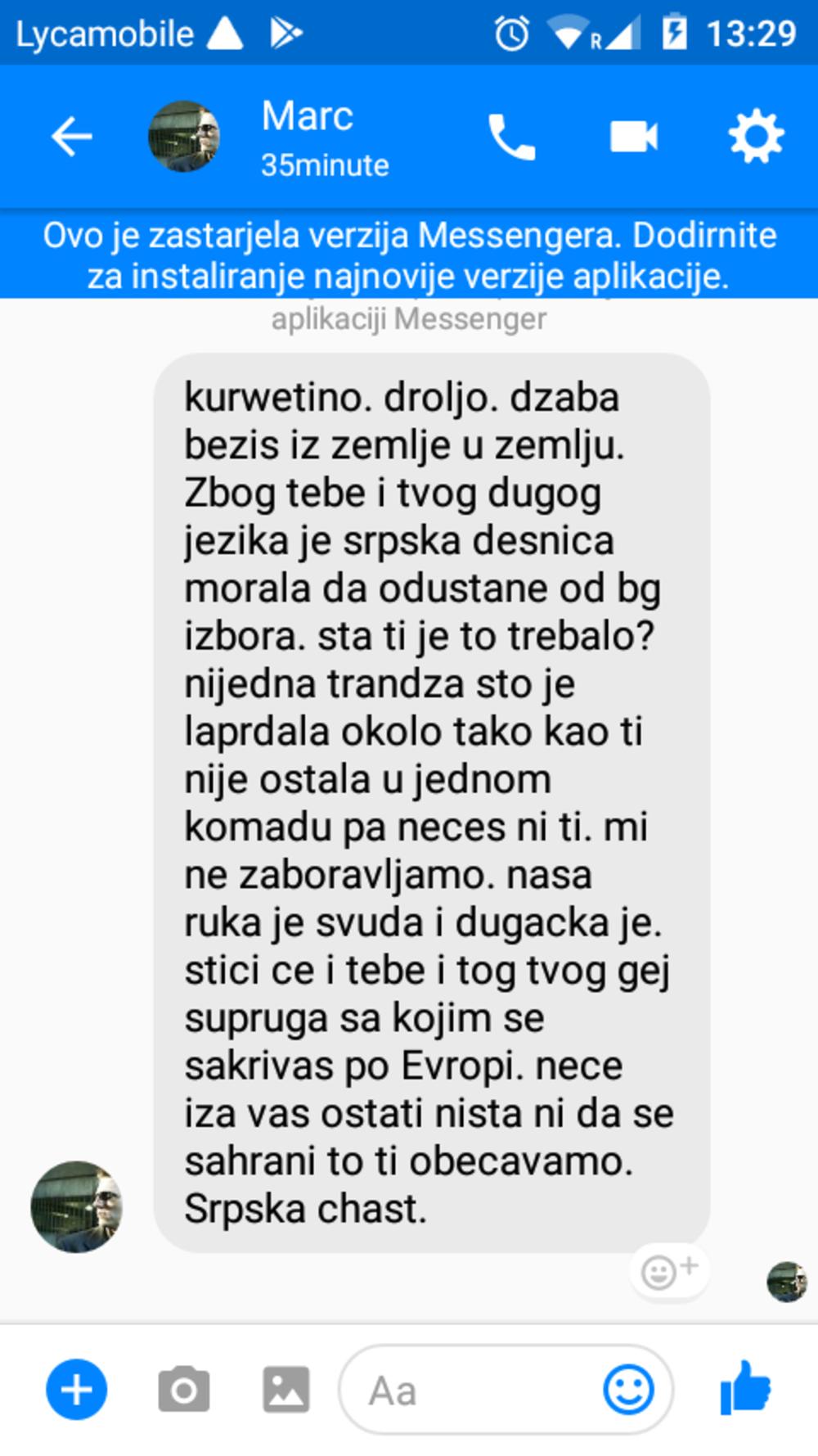Tap the outdated Messenger update banner

point(409,255)
